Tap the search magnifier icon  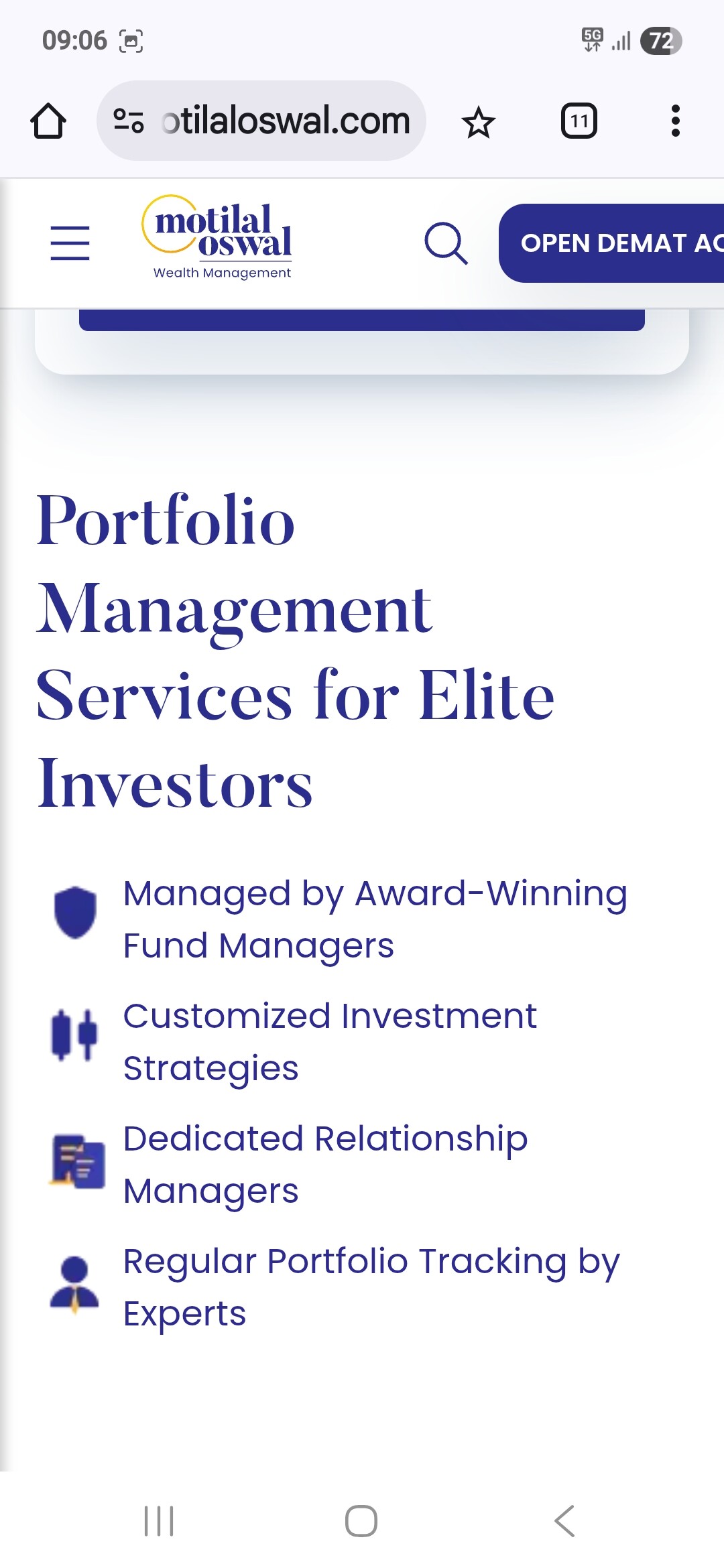pyautogui.click(x=446, y=243)
